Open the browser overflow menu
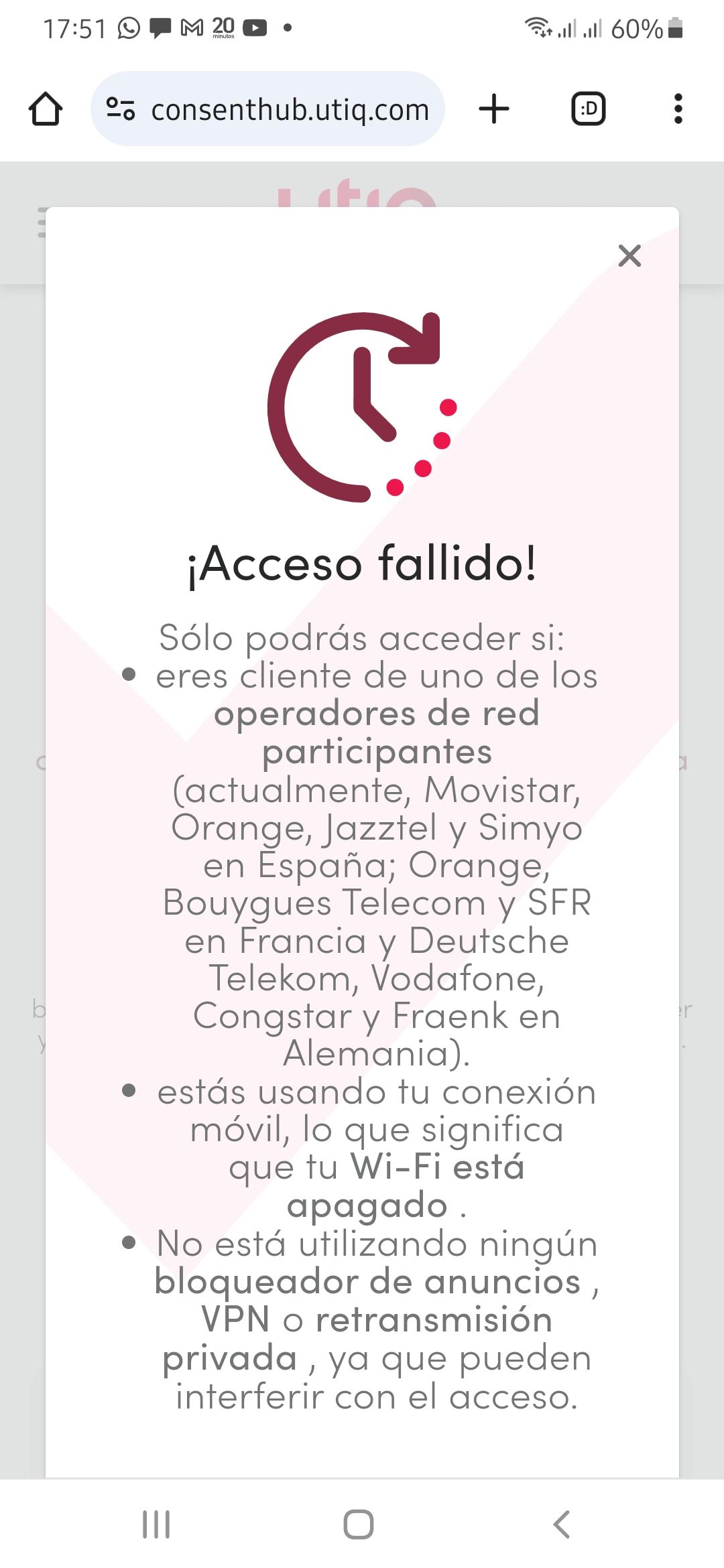Image resolution: width=724 pixels, height=1568 pixels. click(678, 109)
